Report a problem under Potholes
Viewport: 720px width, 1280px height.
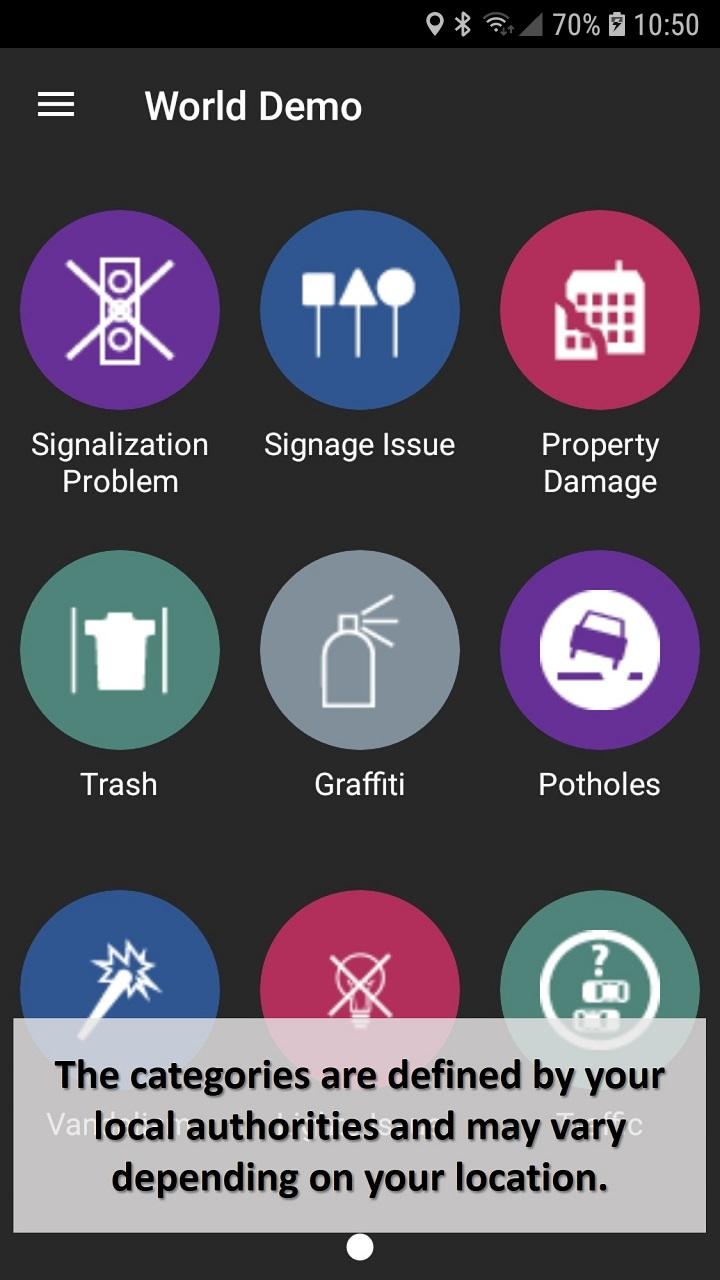pos(600,650)
